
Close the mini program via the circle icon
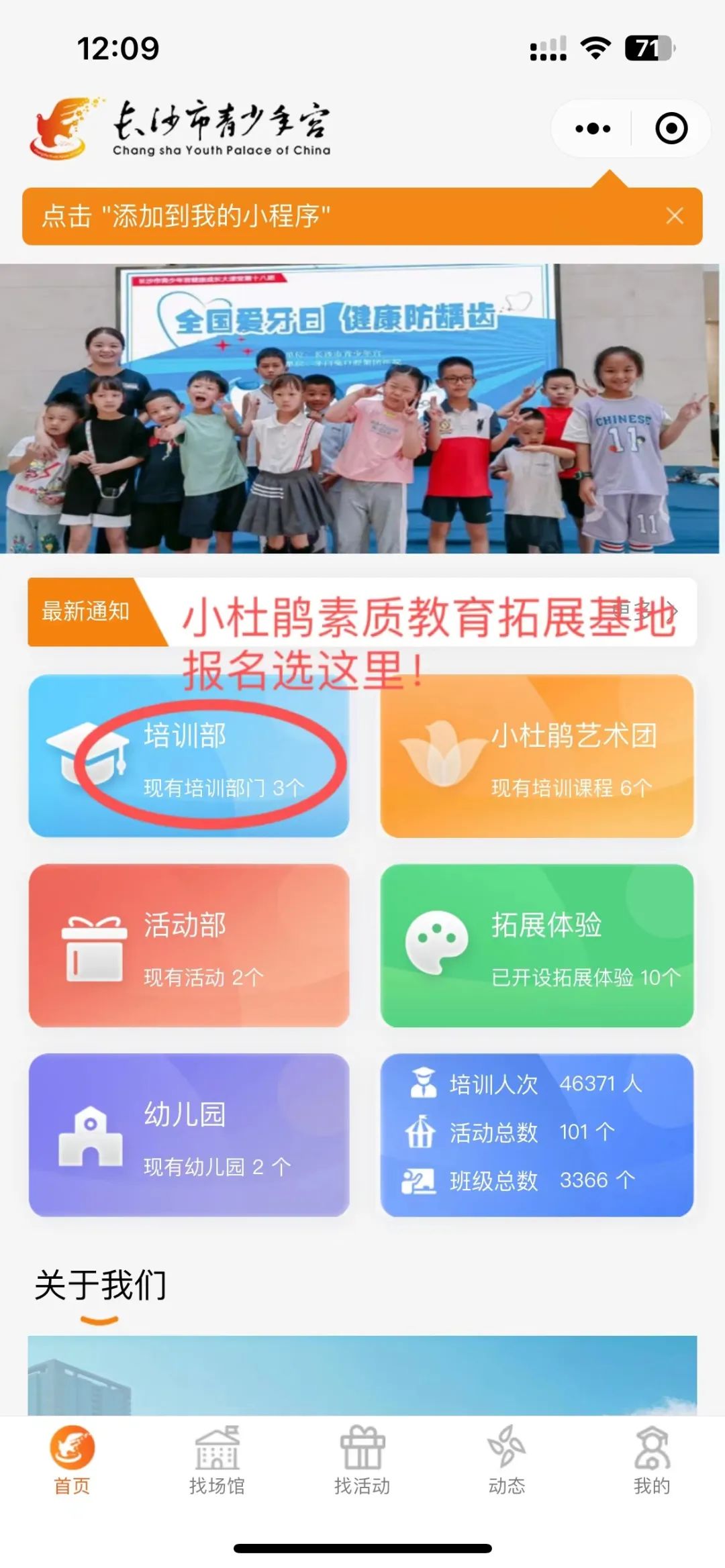671,128
